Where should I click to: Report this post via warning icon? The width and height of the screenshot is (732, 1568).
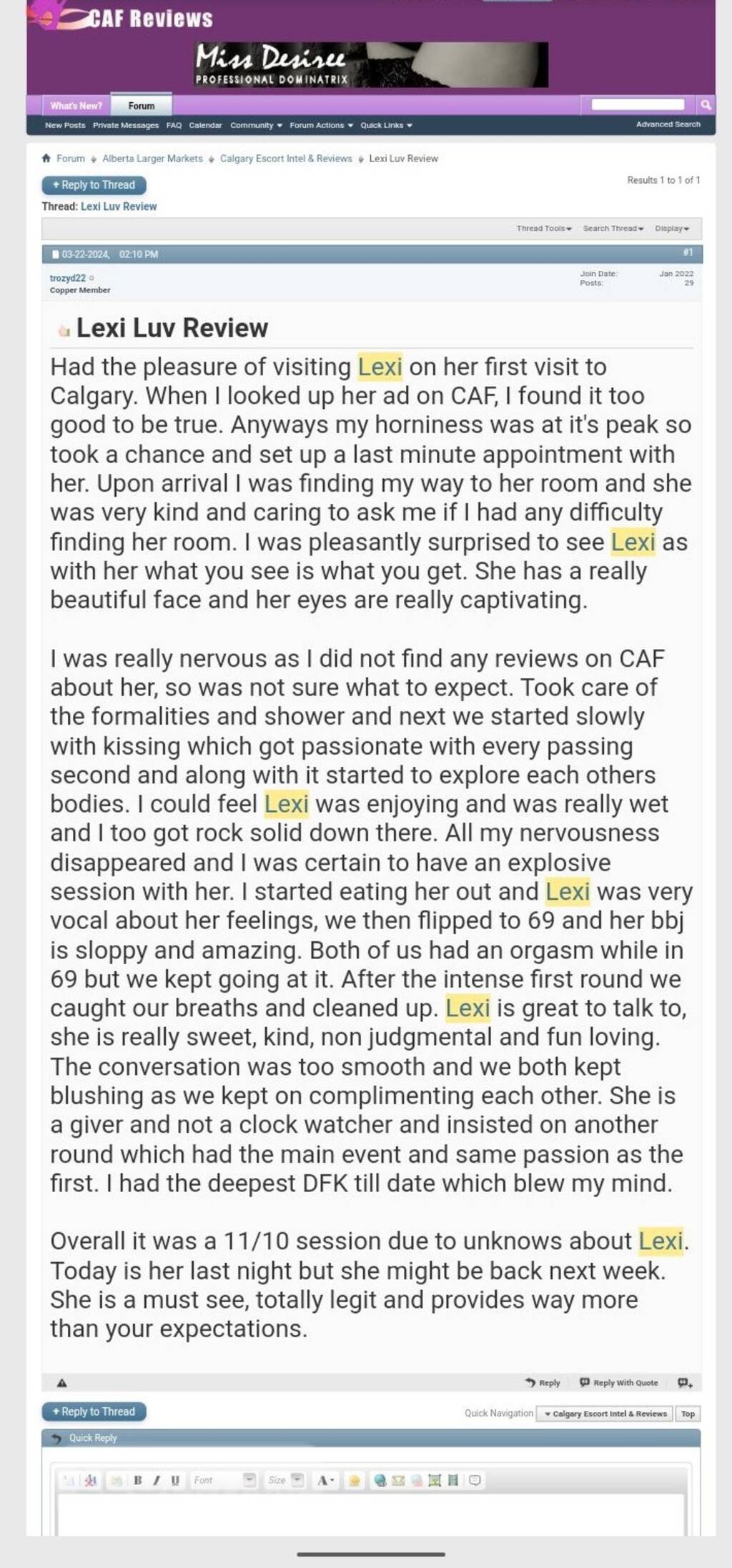(x=62, y=1383)
